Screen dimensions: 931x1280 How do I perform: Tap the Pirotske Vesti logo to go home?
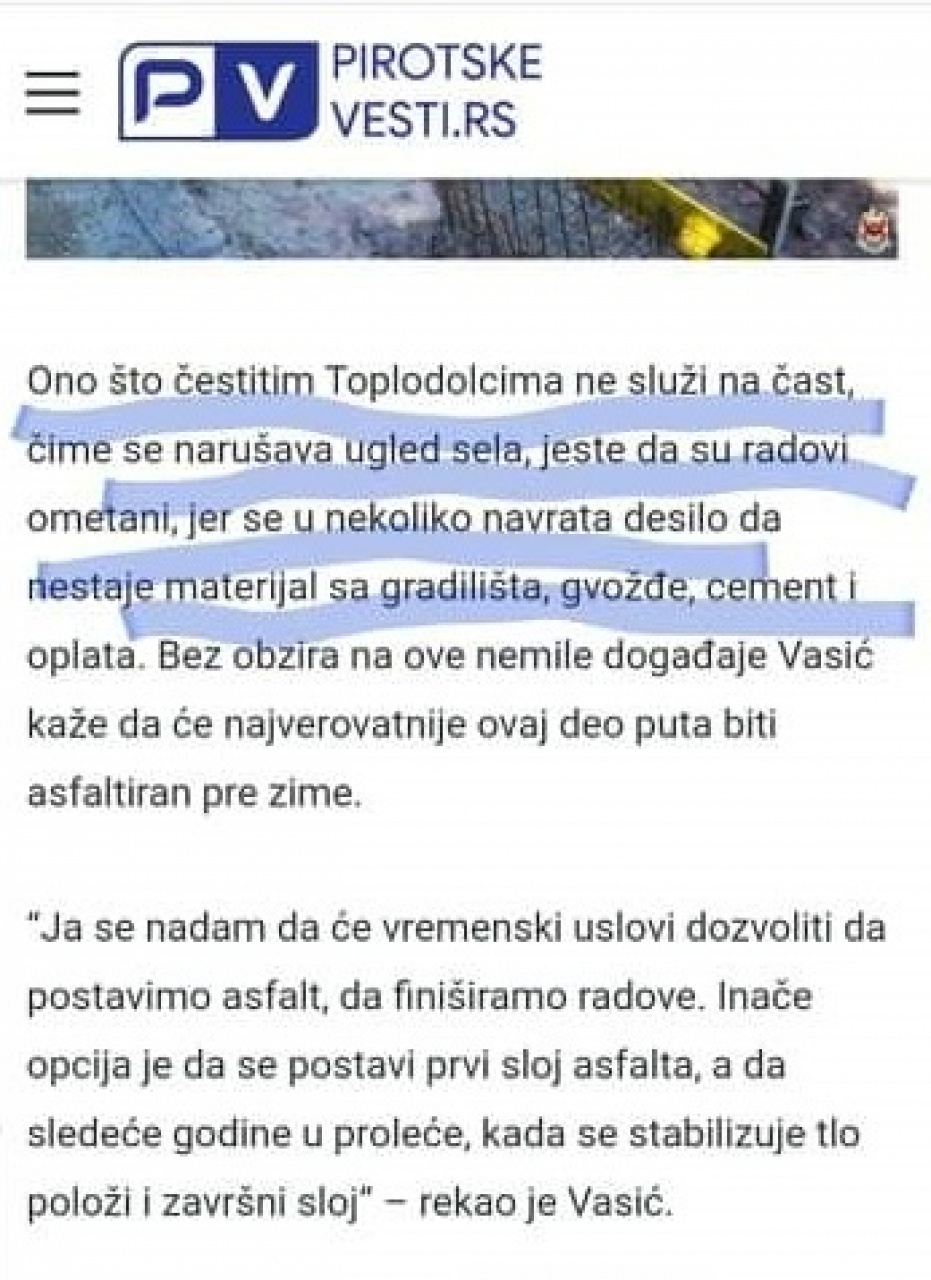pyautogui.click(x=330, y=90)
